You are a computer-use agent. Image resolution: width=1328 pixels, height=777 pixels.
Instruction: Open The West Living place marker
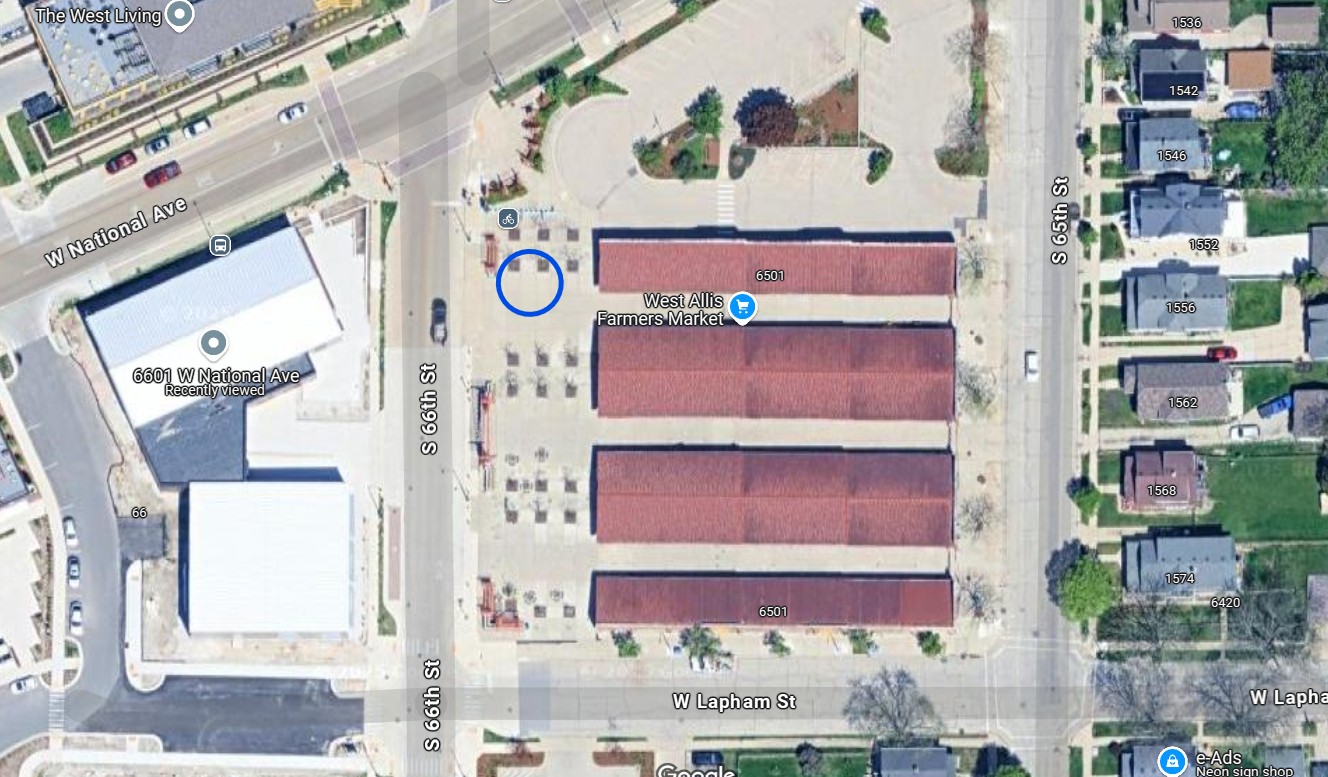pyautogui.click(x=179, y=15)
